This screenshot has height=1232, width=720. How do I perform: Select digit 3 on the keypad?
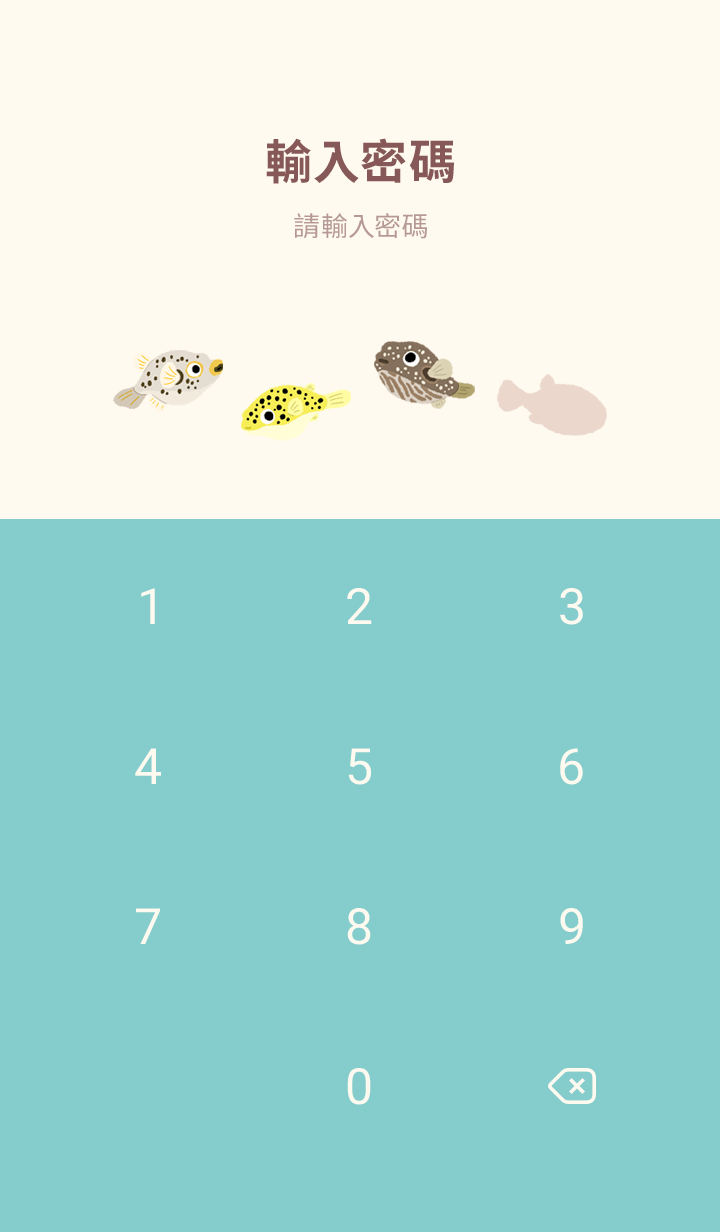coord(571,607)
